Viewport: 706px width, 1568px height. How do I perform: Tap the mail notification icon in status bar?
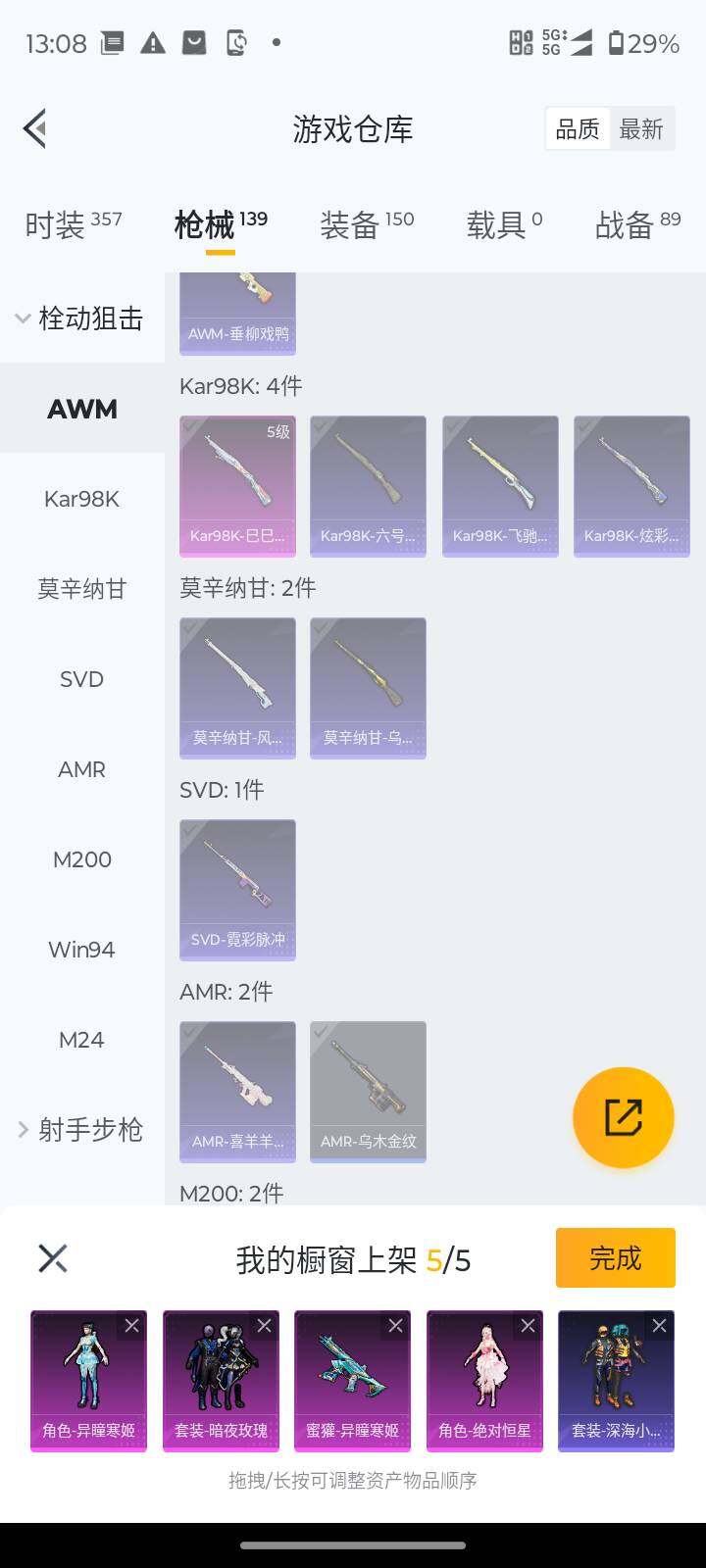(x=192, y=43)
